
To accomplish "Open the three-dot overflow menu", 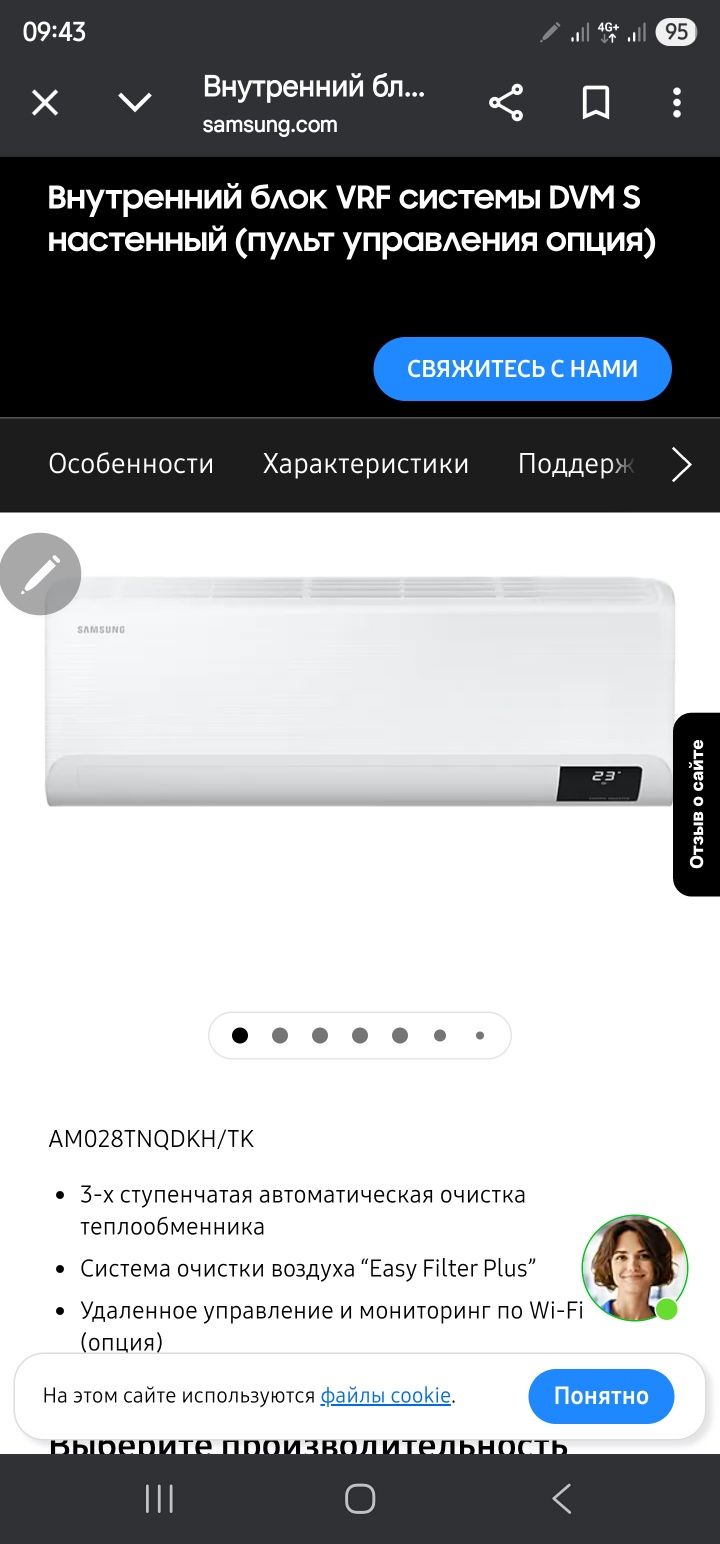I will point(677,103).
